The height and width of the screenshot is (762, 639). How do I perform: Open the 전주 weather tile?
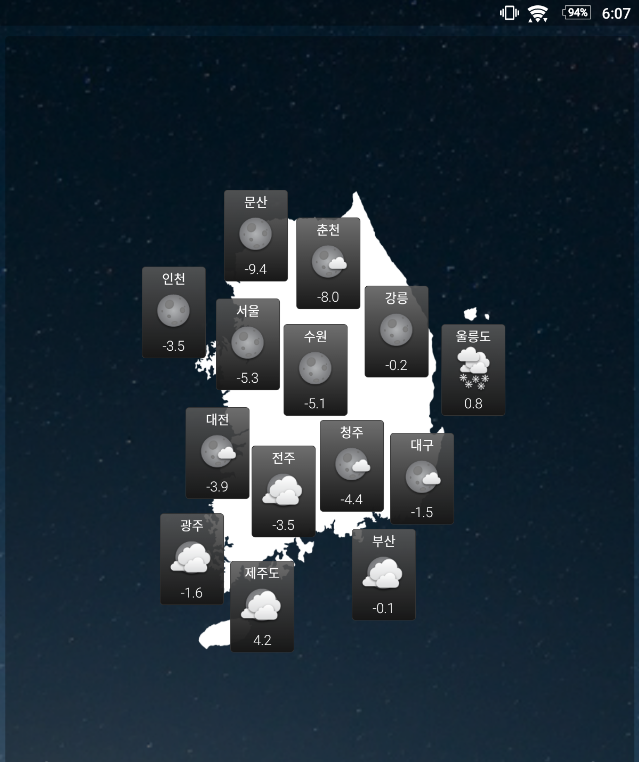(x=283, y=490)
